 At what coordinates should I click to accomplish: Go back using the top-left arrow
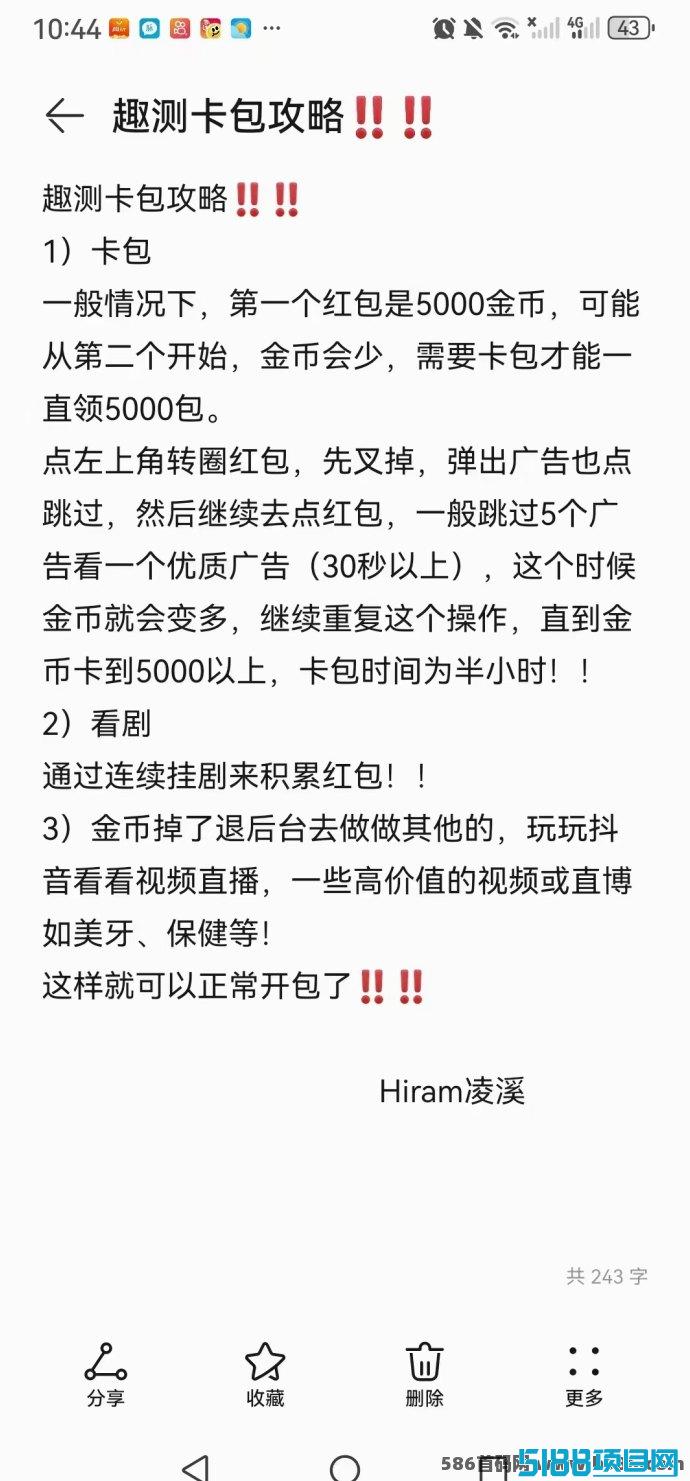(64, 117)
